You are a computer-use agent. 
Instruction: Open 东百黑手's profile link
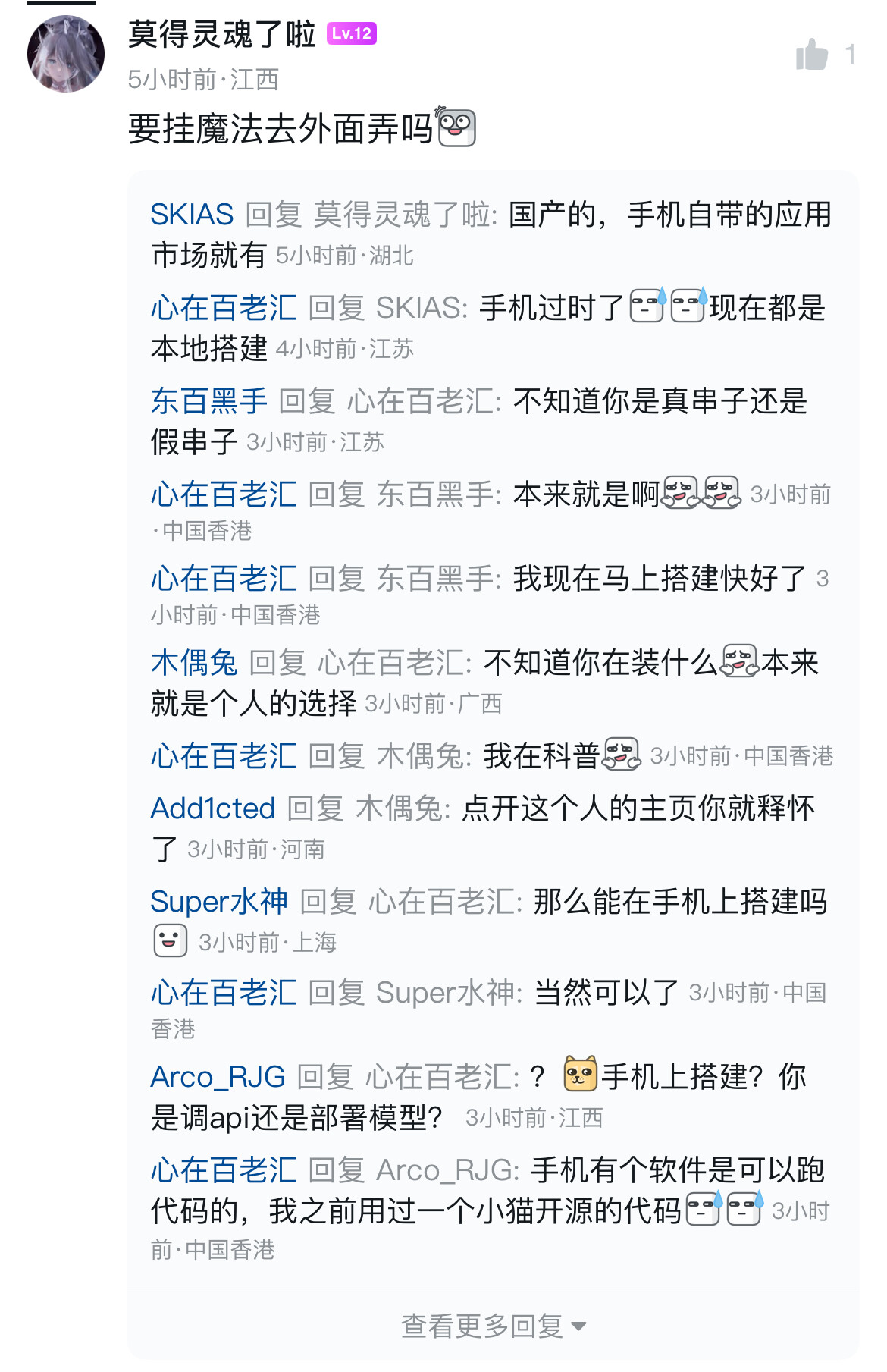tap(209, 401)
